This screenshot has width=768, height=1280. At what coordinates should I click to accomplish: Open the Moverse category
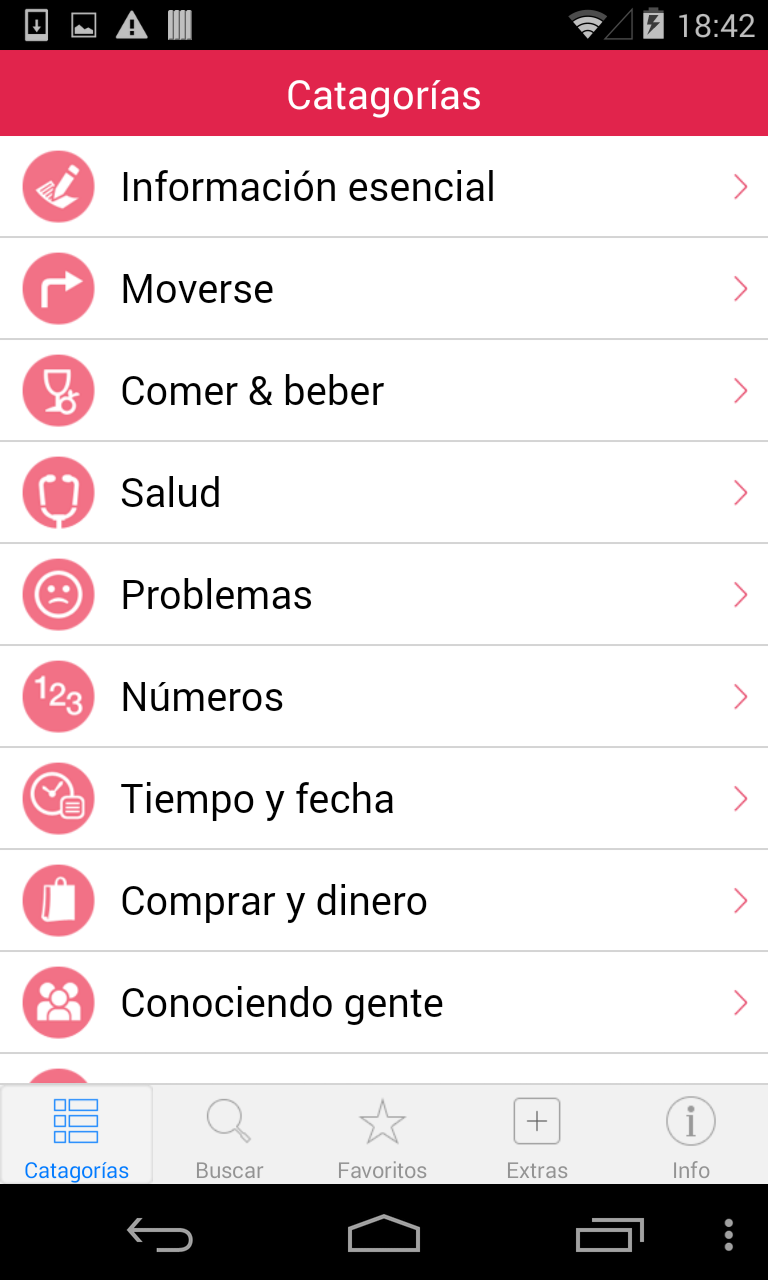coord(384,289)
